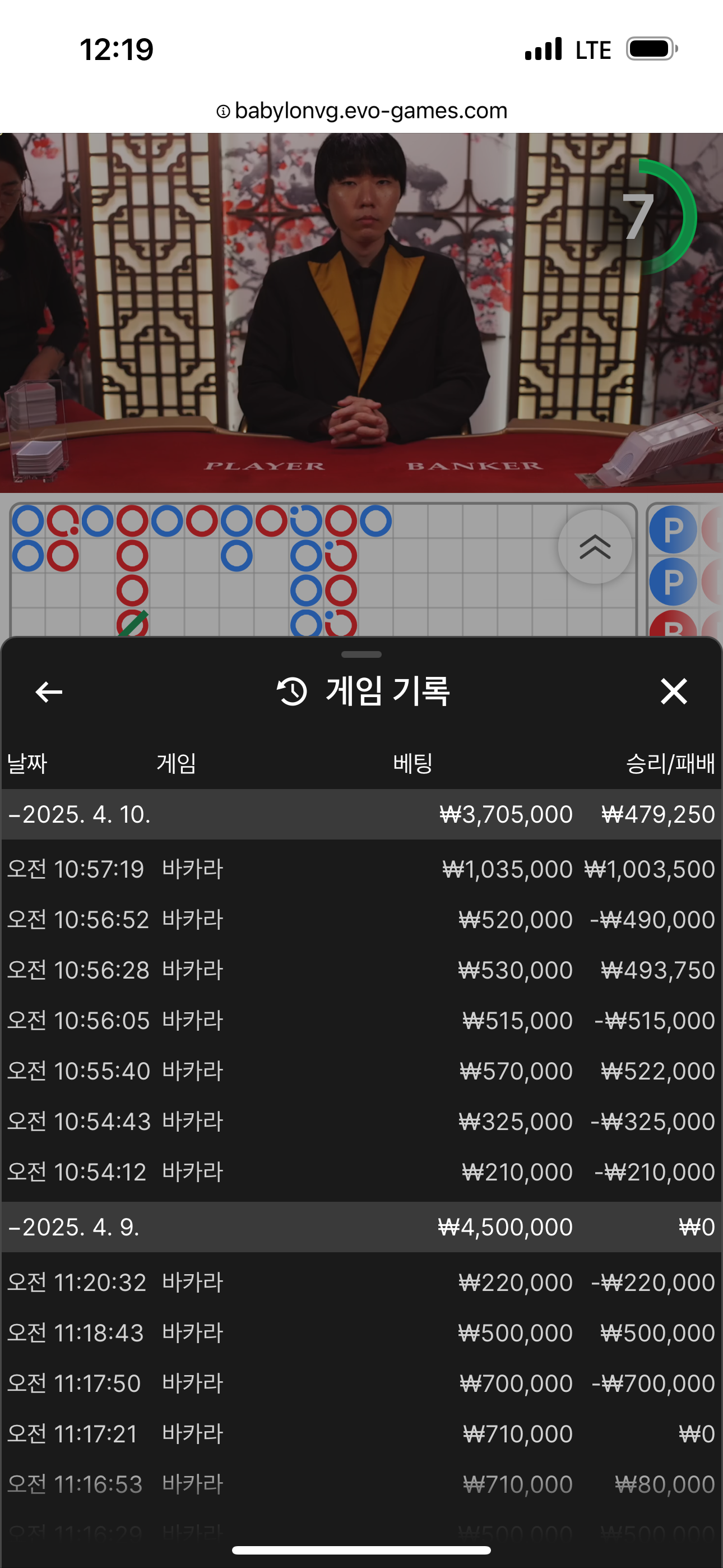
Task: Select the 10:54:43 baccarat entry
Action: (361, 1122)
